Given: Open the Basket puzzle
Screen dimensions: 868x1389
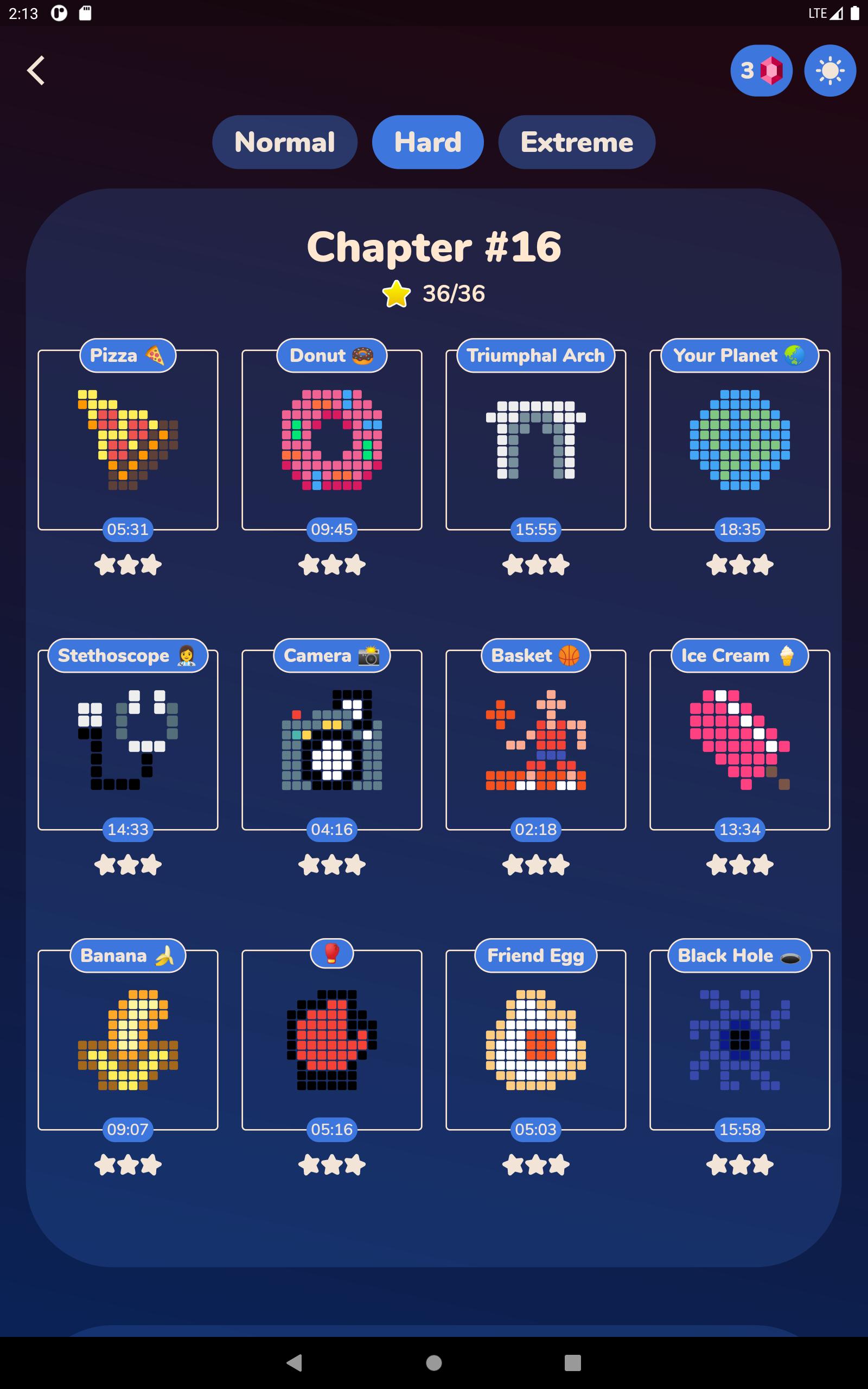Looking at the screenshot, I should [x=535, y=740].
